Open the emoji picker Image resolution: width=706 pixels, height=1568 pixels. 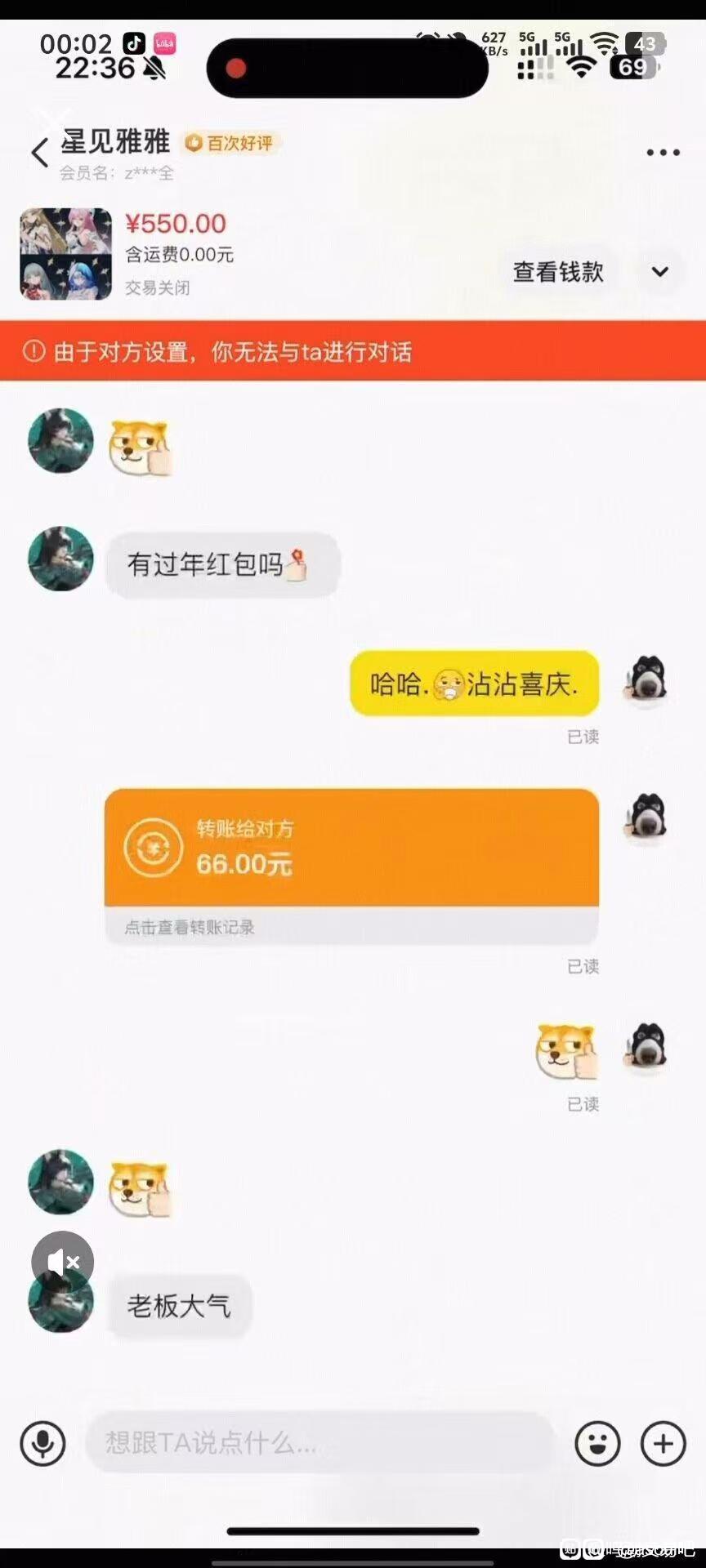coord(597,1444)
